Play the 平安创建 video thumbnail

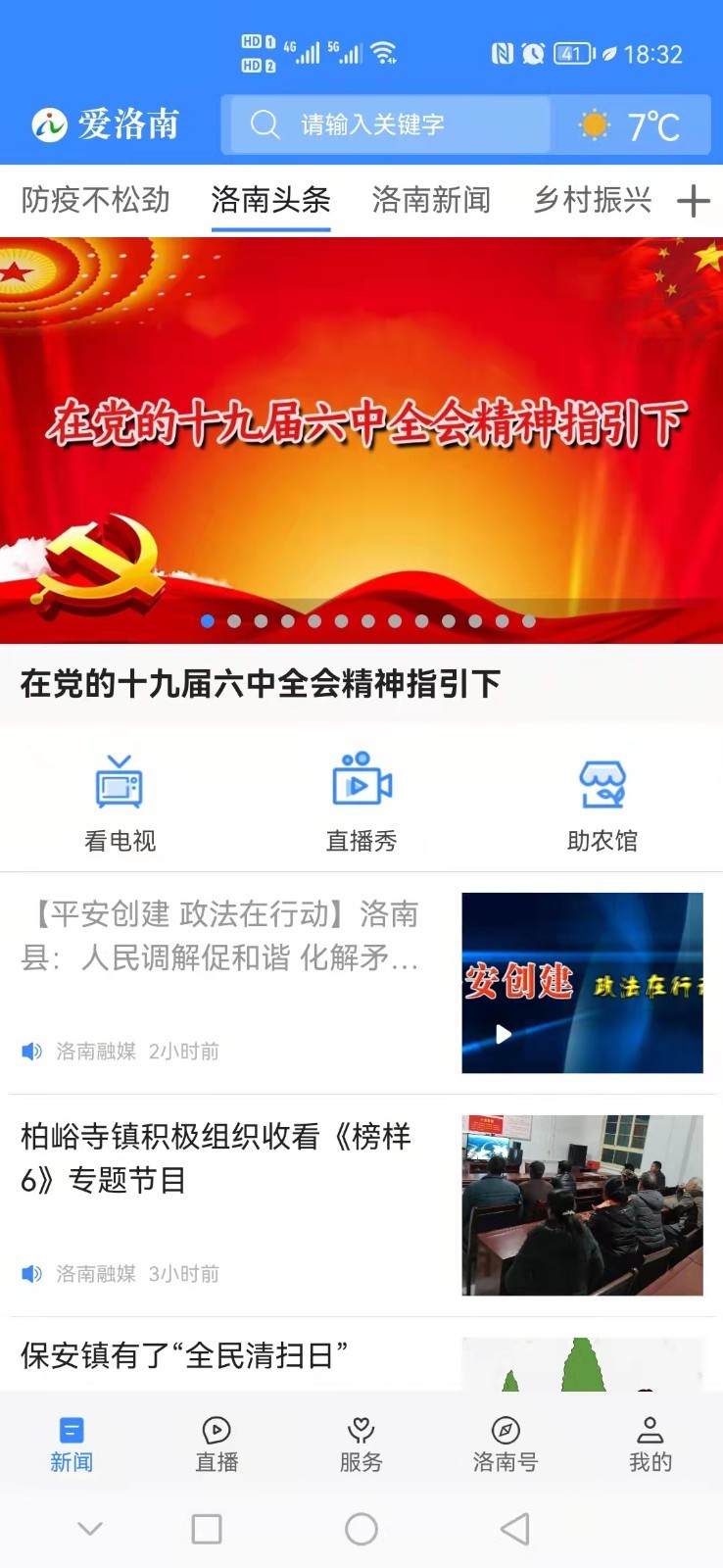point(582,982)
